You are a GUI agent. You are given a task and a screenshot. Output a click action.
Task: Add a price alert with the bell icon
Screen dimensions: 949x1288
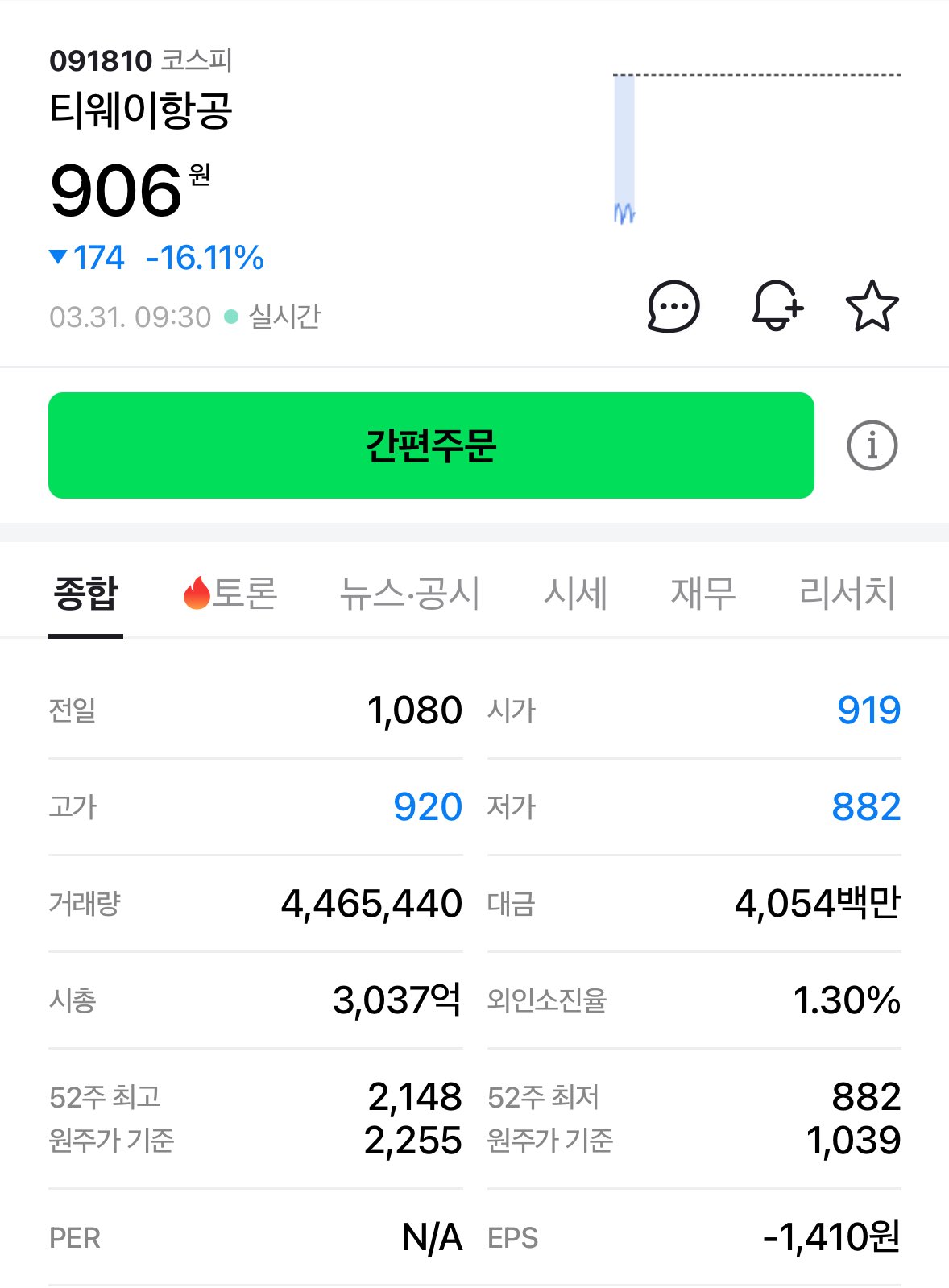pos(777,306)
